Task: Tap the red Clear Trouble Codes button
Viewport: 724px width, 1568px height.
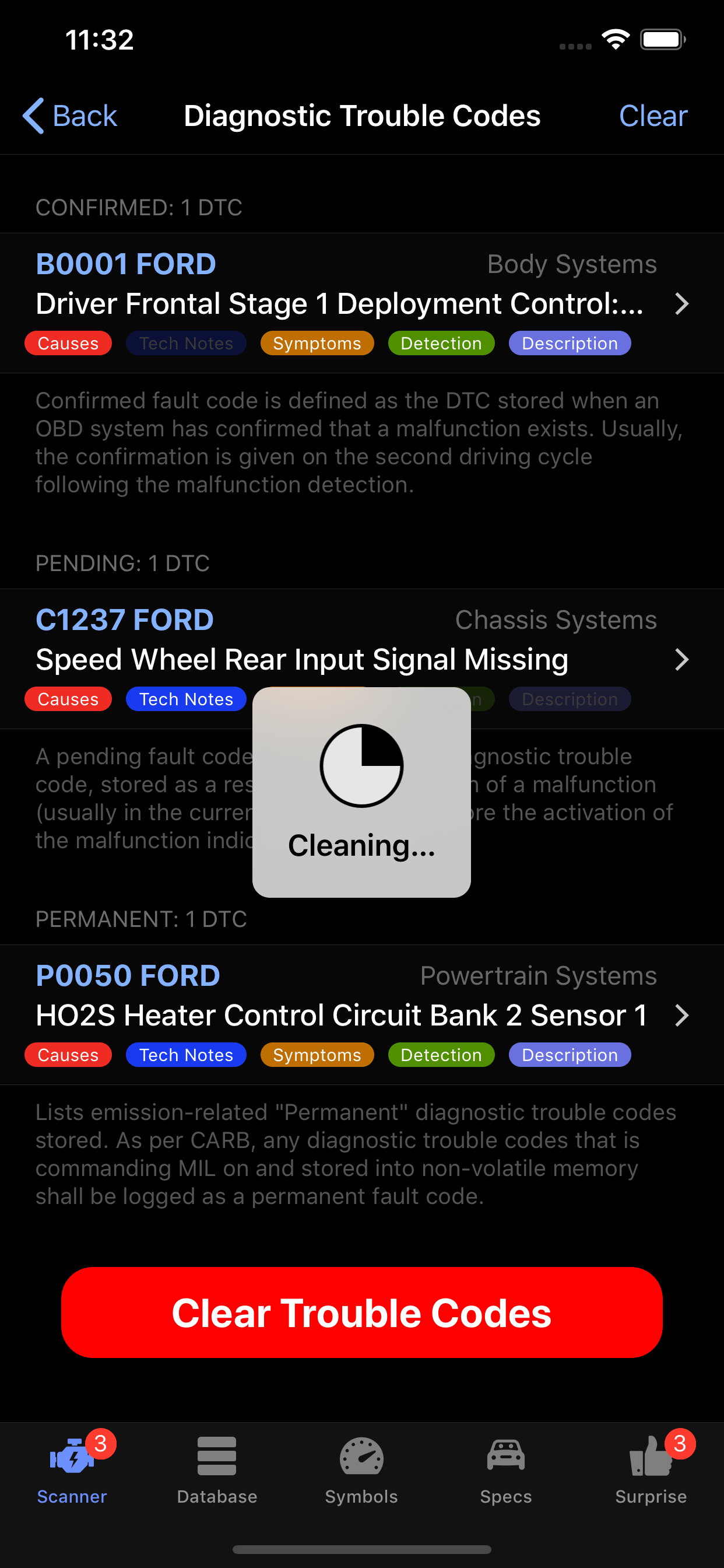Action: pyautogui.click(x=361, y=1312)
